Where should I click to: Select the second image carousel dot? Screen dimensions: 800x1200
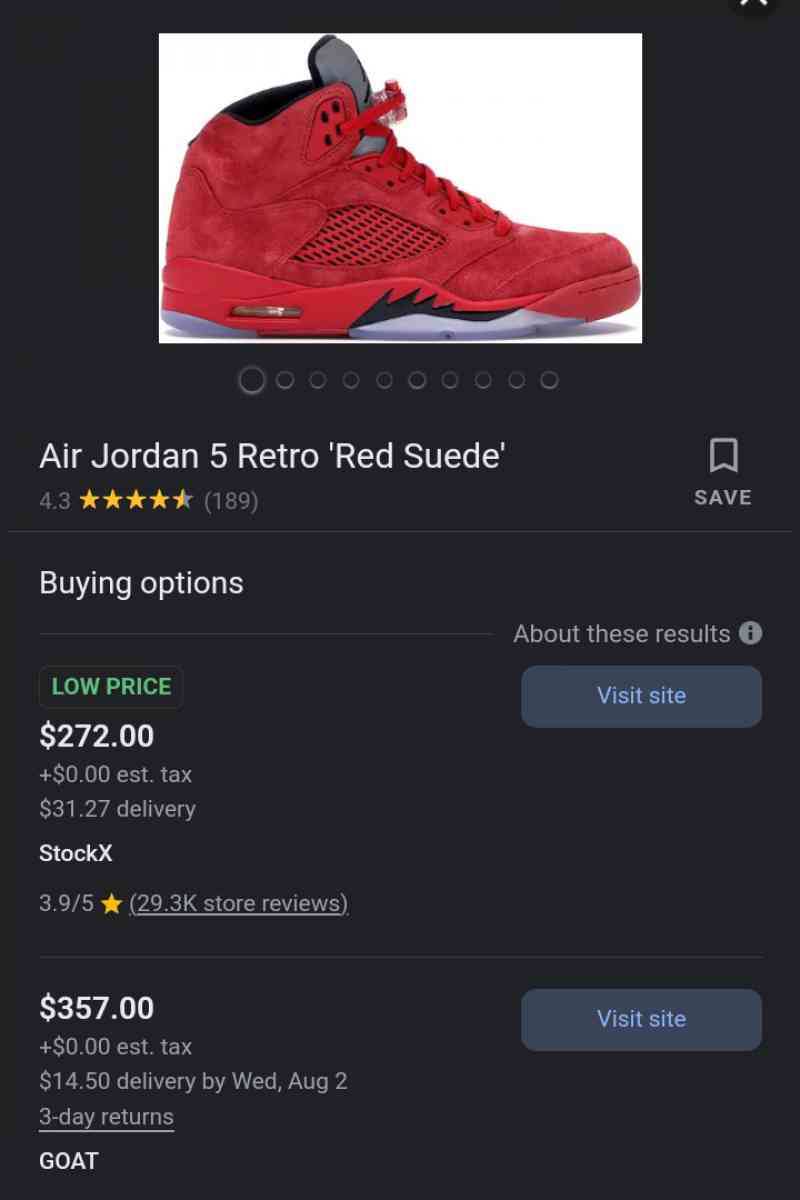click(286, 380)
